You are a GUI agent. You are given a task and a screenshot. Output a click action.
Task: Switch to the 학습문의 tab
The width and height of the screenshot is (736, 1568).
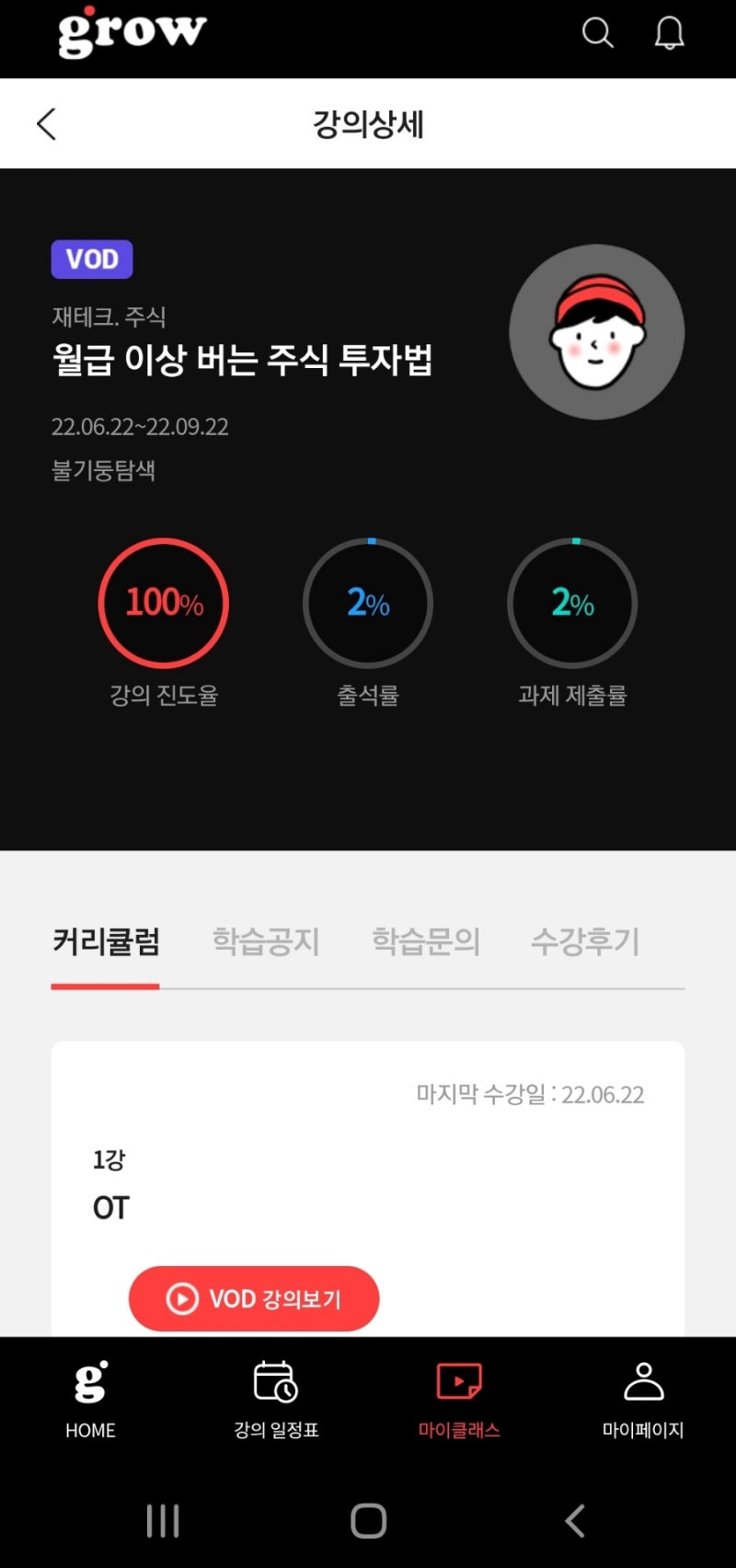tap(426, 941)
